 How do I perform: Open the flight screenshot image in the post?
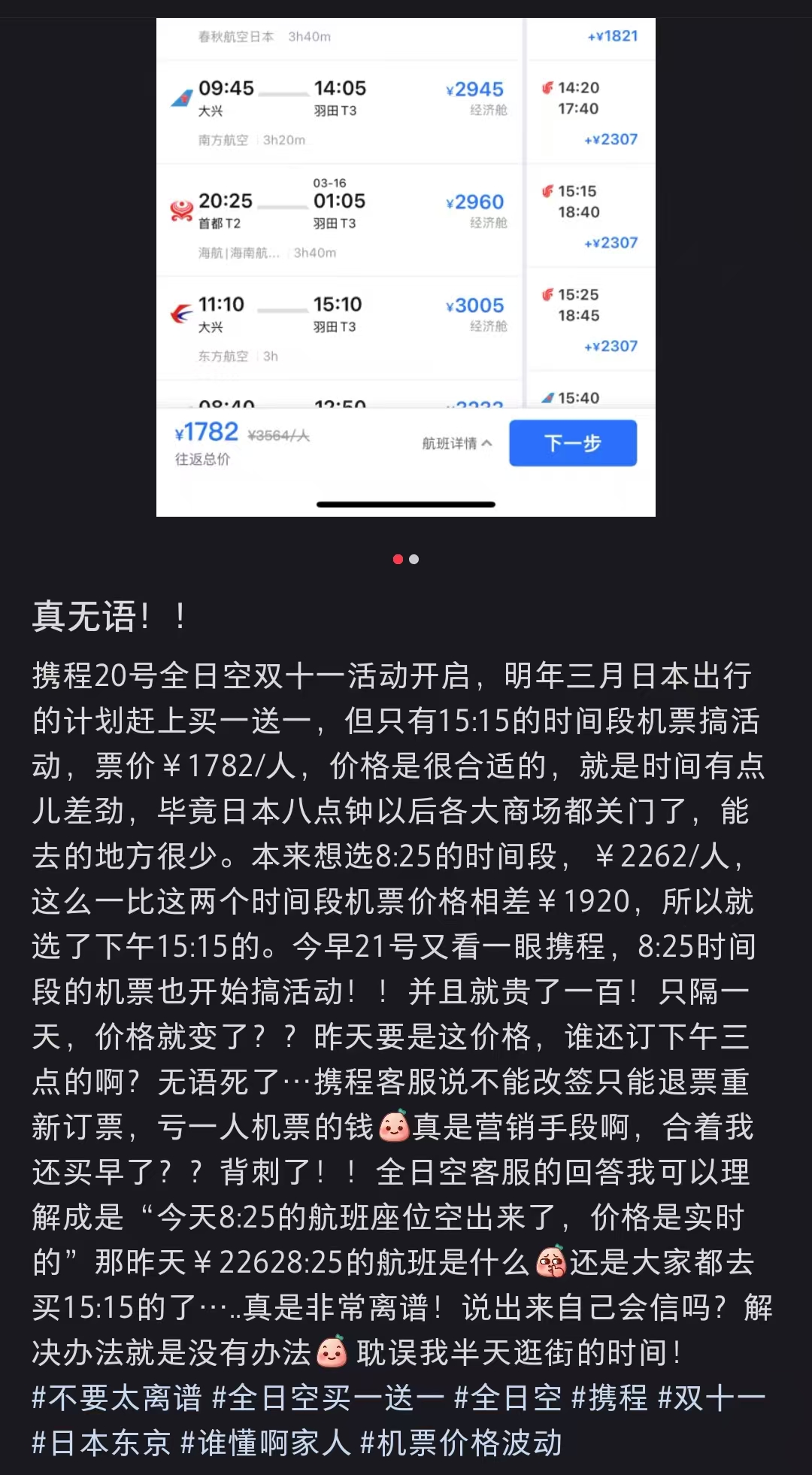(x=405, y=267)
